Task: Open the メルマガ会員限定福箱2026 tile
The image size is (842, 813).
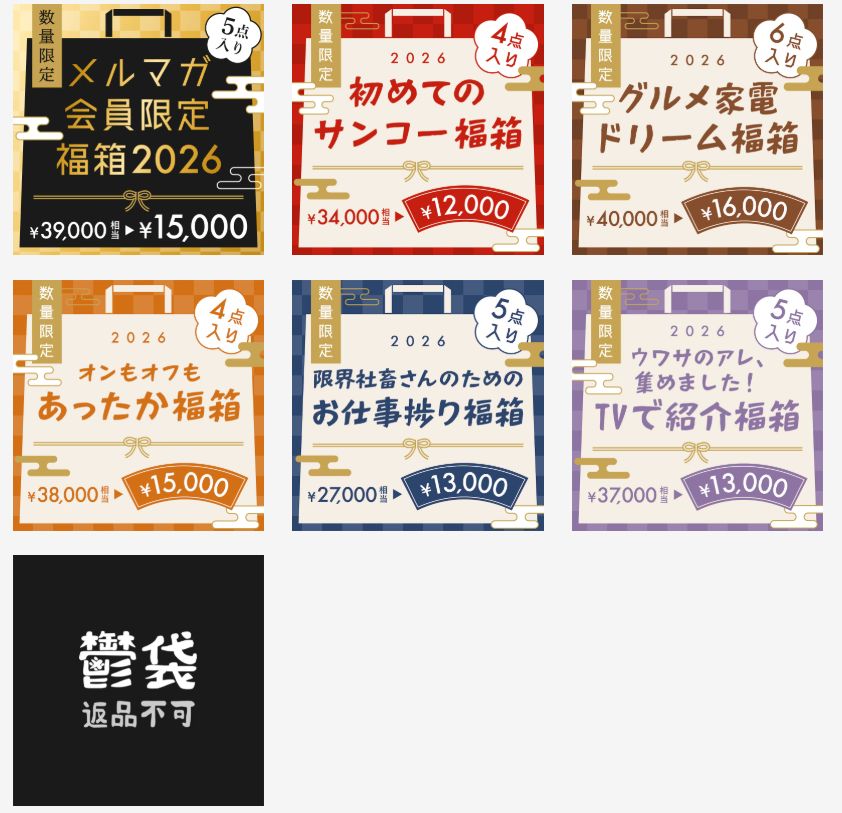Action: coord(138,130)
